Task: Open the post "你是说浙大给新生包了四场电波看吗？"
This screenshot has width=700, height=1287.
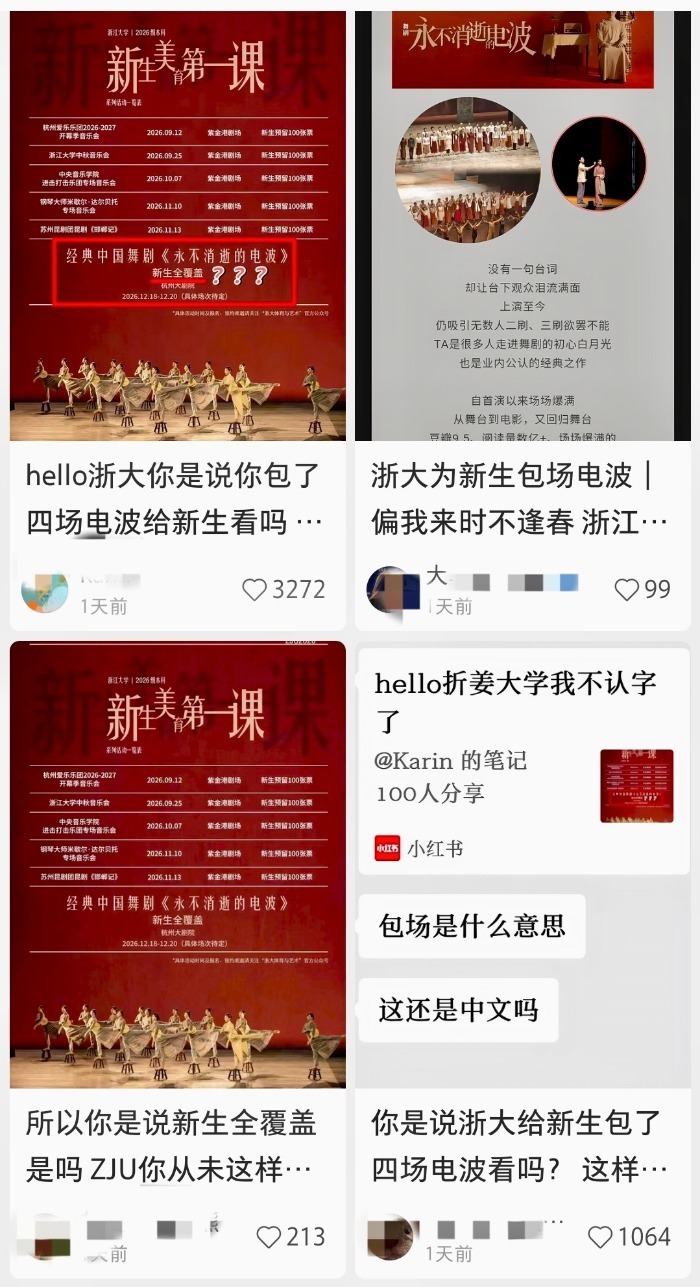Action: [x=520, y=1146]
